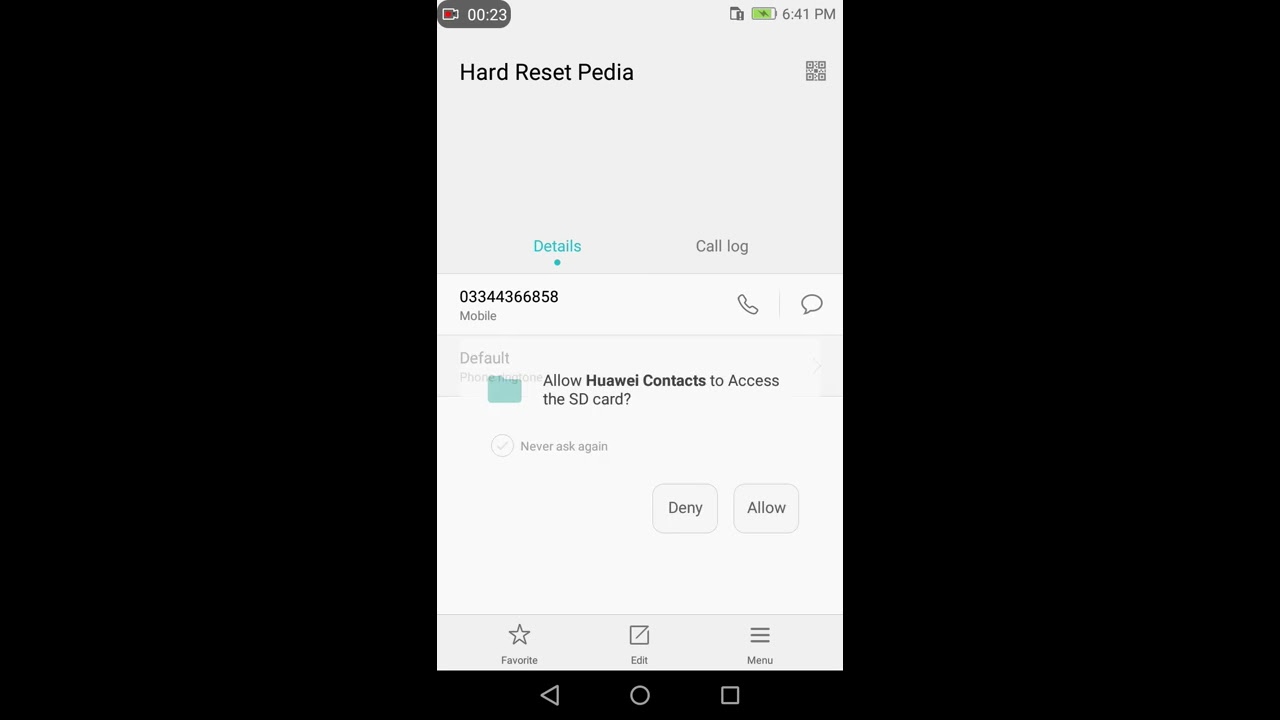Allow Huawei Contacts SD card access
The image size is (1280, 720).
coord(766,508)
